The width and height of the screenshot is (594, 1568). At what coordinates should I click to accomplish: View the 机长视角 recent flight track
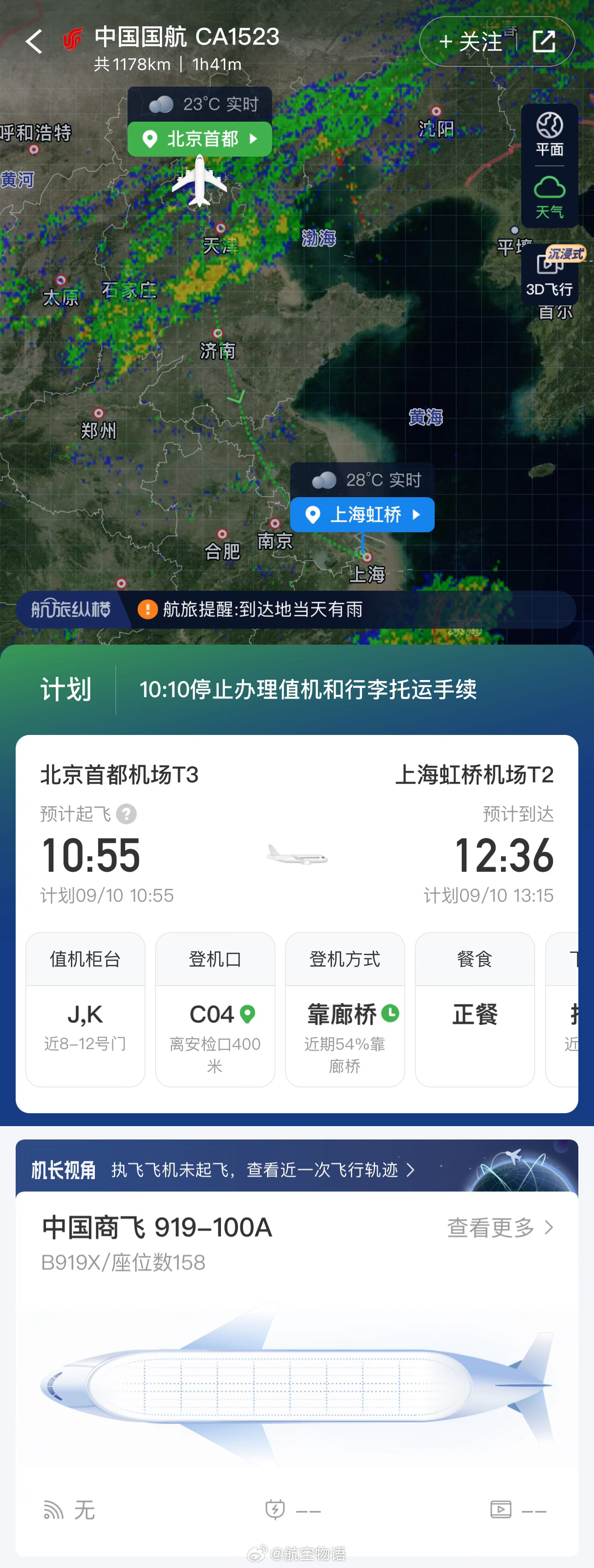(262, 1169)
